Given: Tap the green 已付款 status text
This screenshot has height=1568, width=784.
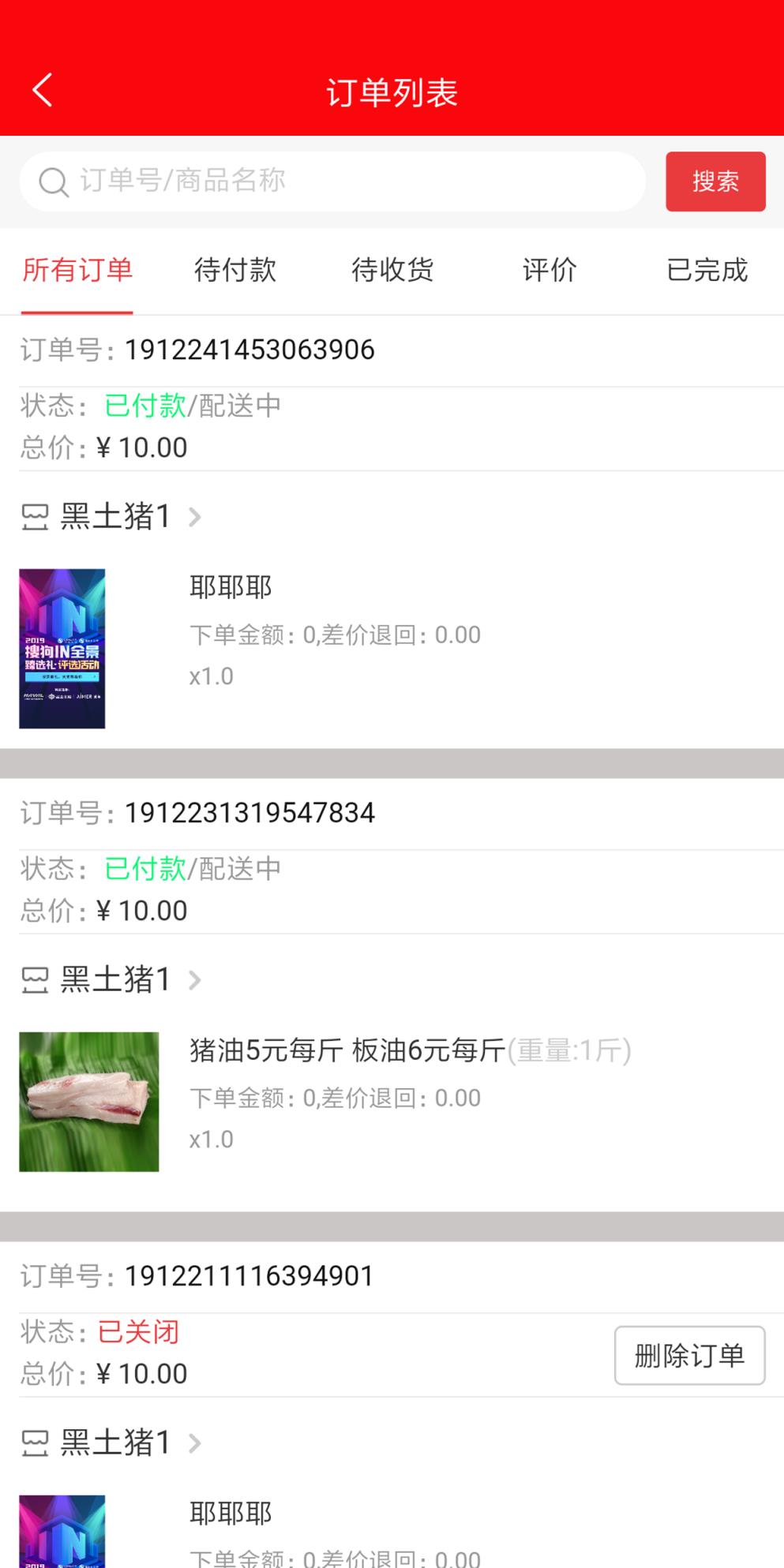Looking at the screenshot, I should click(x=145, y=405).
